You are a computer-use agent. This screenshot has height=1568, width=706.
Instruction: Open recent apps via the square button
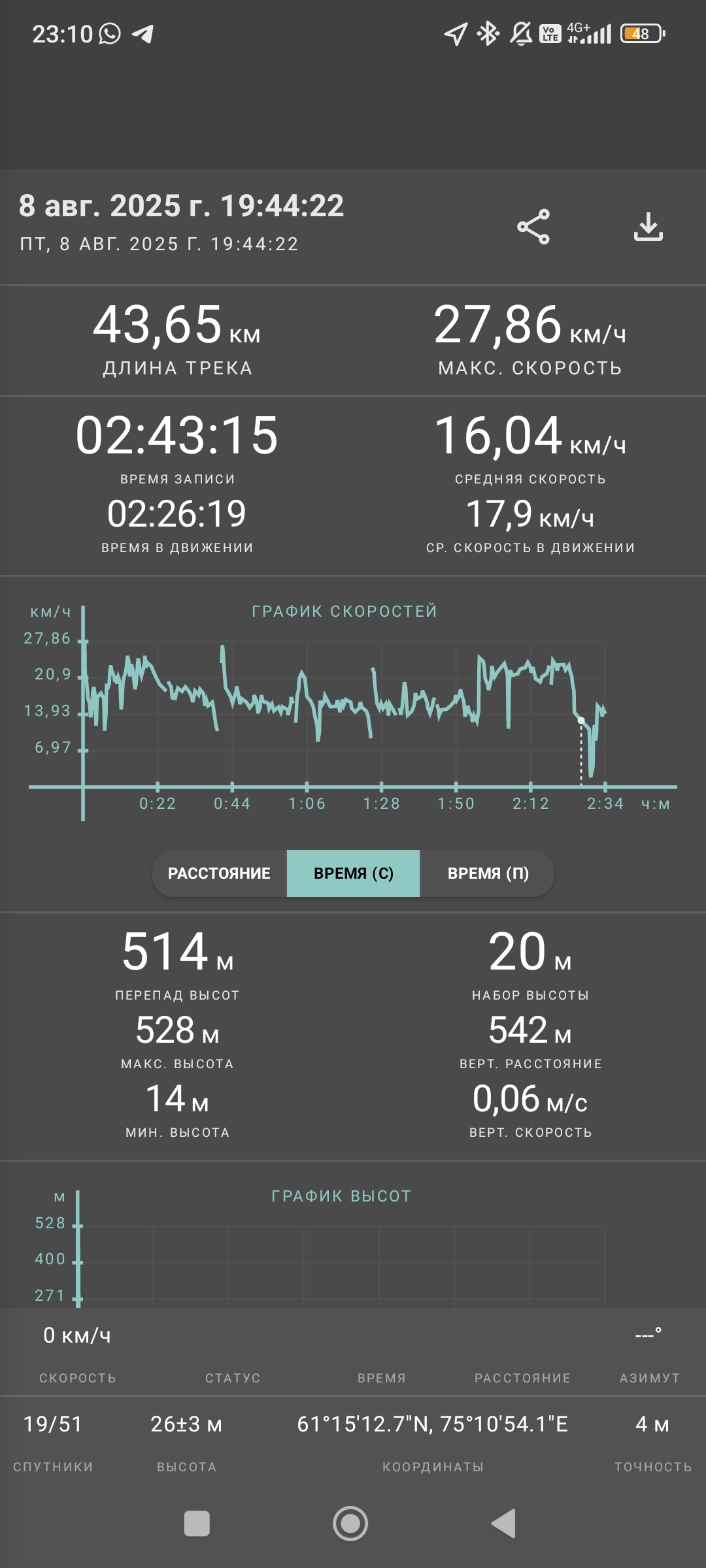[197, 1524]
